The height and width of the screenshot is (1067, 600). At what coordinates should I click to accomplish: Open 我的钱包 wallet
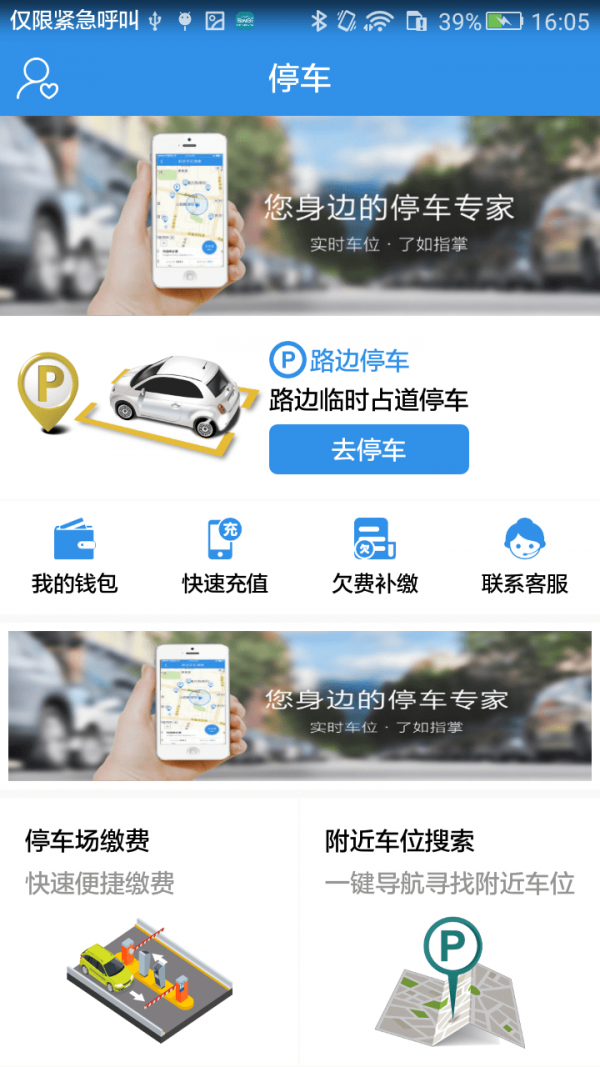(75, 557)
